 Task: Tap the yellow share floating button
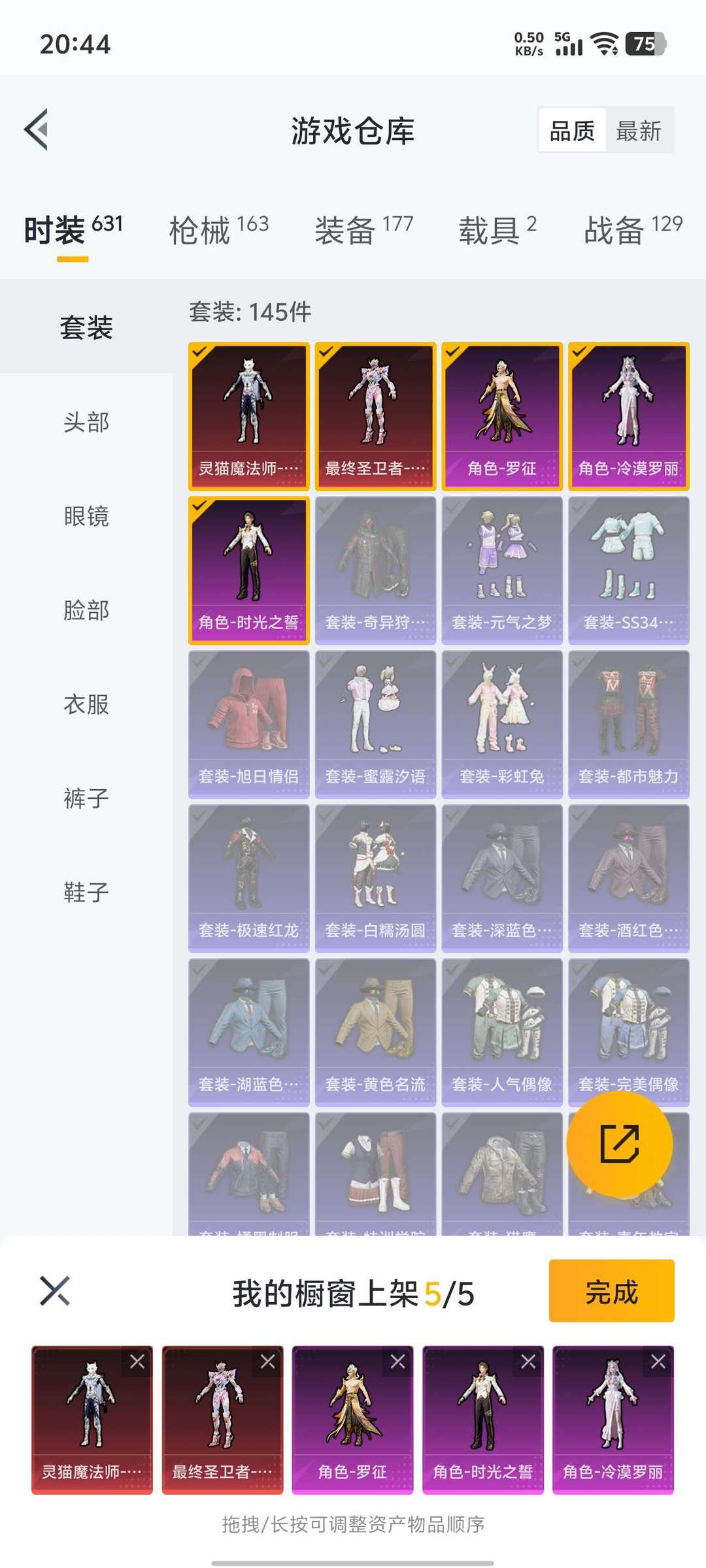click(x=619, y=1144)
